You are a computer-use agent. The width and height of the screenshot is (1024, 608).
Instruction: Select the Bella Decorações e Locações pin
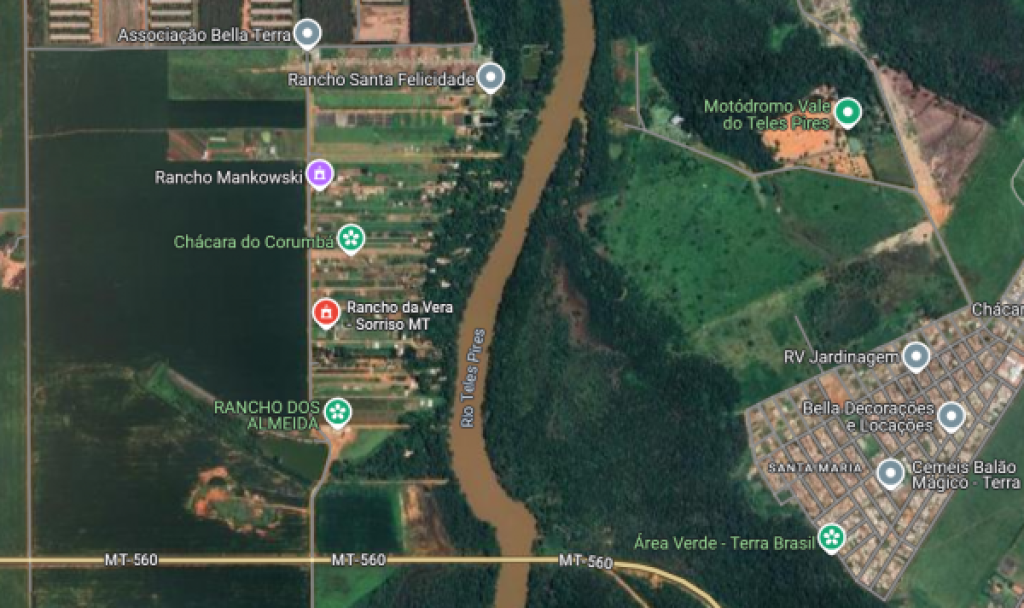tap(951, 416)
